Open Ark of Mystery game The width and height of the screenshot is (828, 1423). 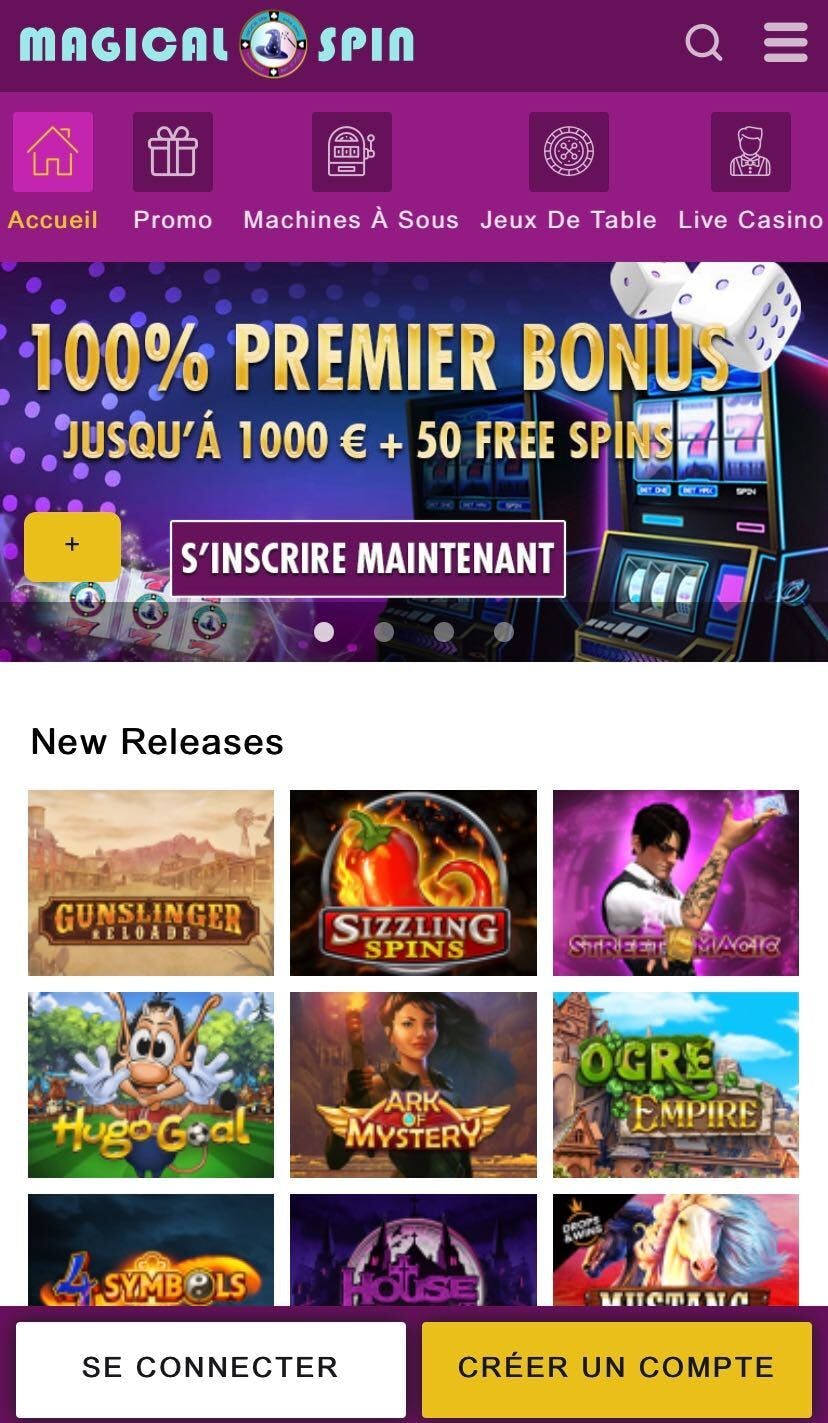[x=413, y=1084]
